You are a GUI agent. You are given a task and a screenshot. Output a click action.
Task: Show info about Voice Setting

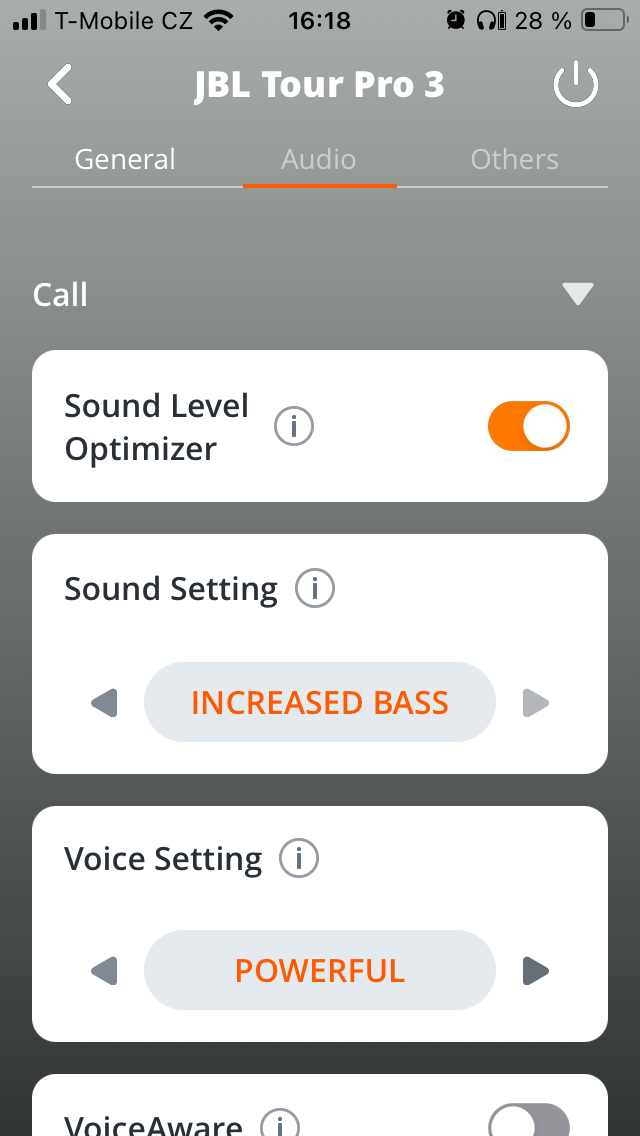tap(299, 858)
